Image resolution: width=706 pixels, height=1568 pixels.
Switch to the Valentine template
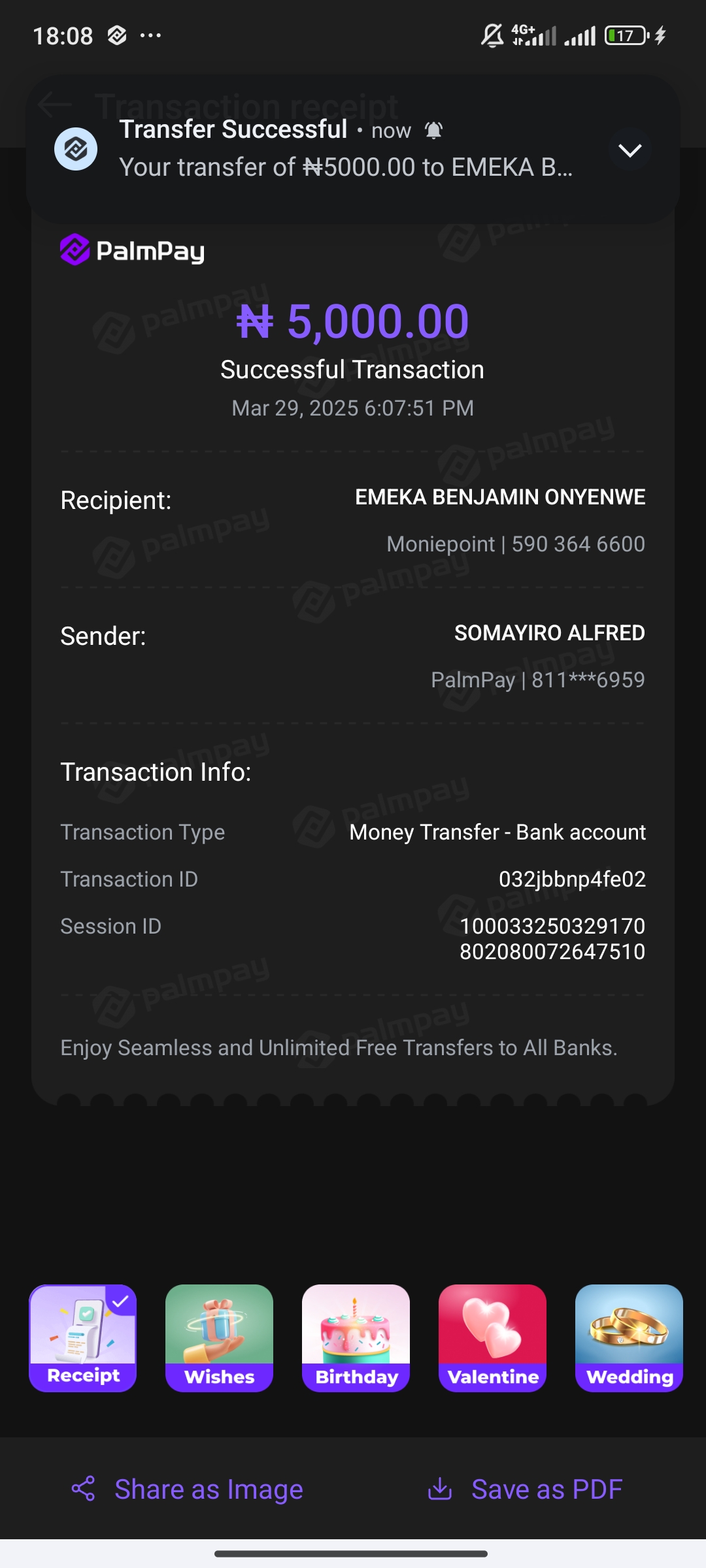(492, 1338)
